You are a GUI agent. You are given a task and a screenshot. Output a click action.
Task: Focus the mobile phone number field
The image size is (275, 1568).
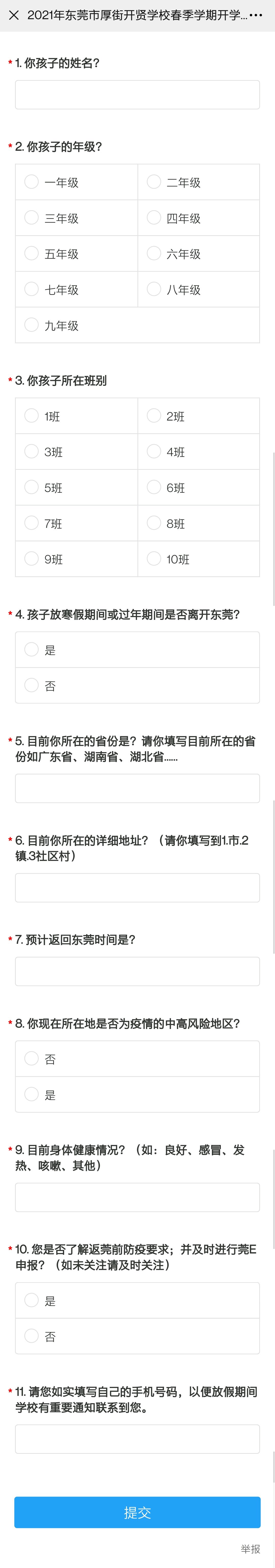[137, 1439]
